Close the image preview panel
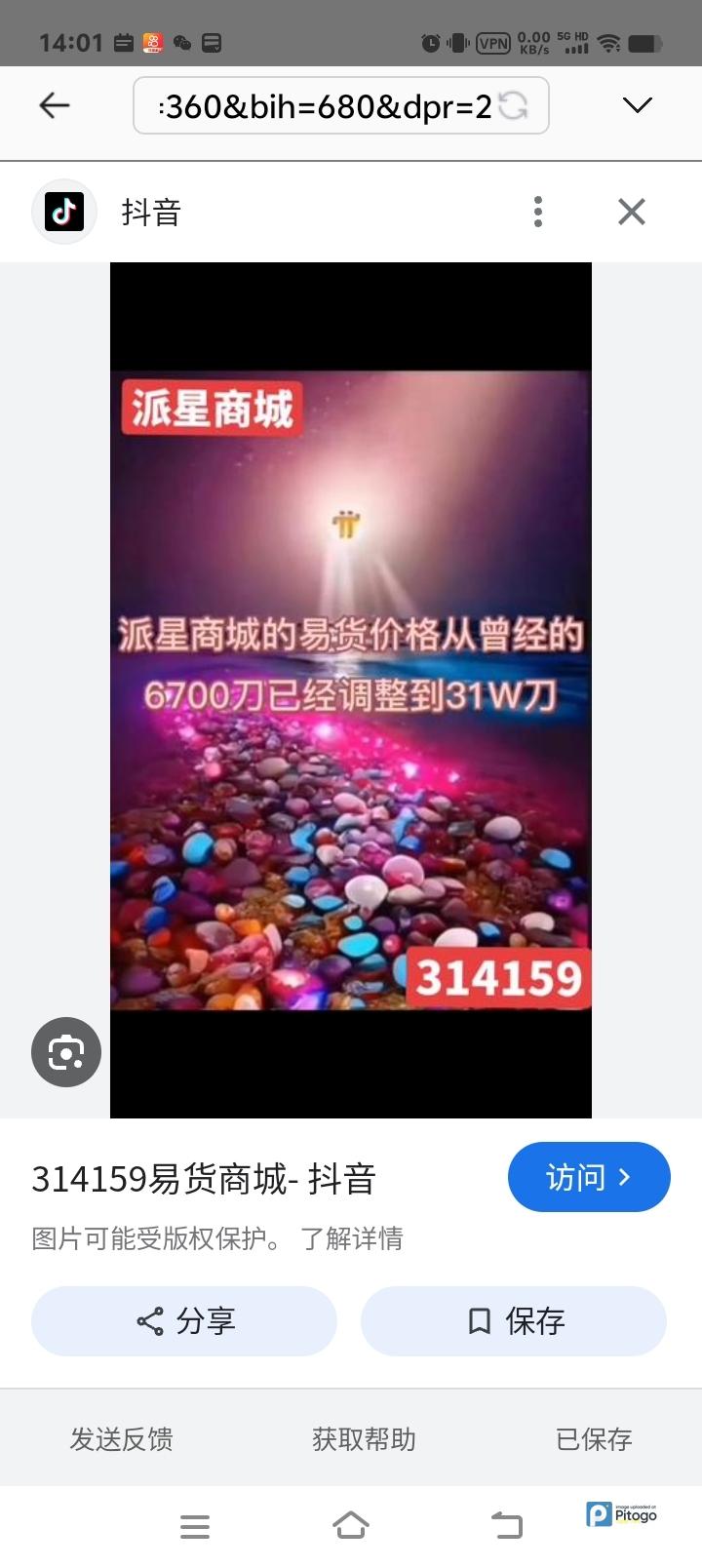Viewport: 702px width, 1568px height. [632, 212]
